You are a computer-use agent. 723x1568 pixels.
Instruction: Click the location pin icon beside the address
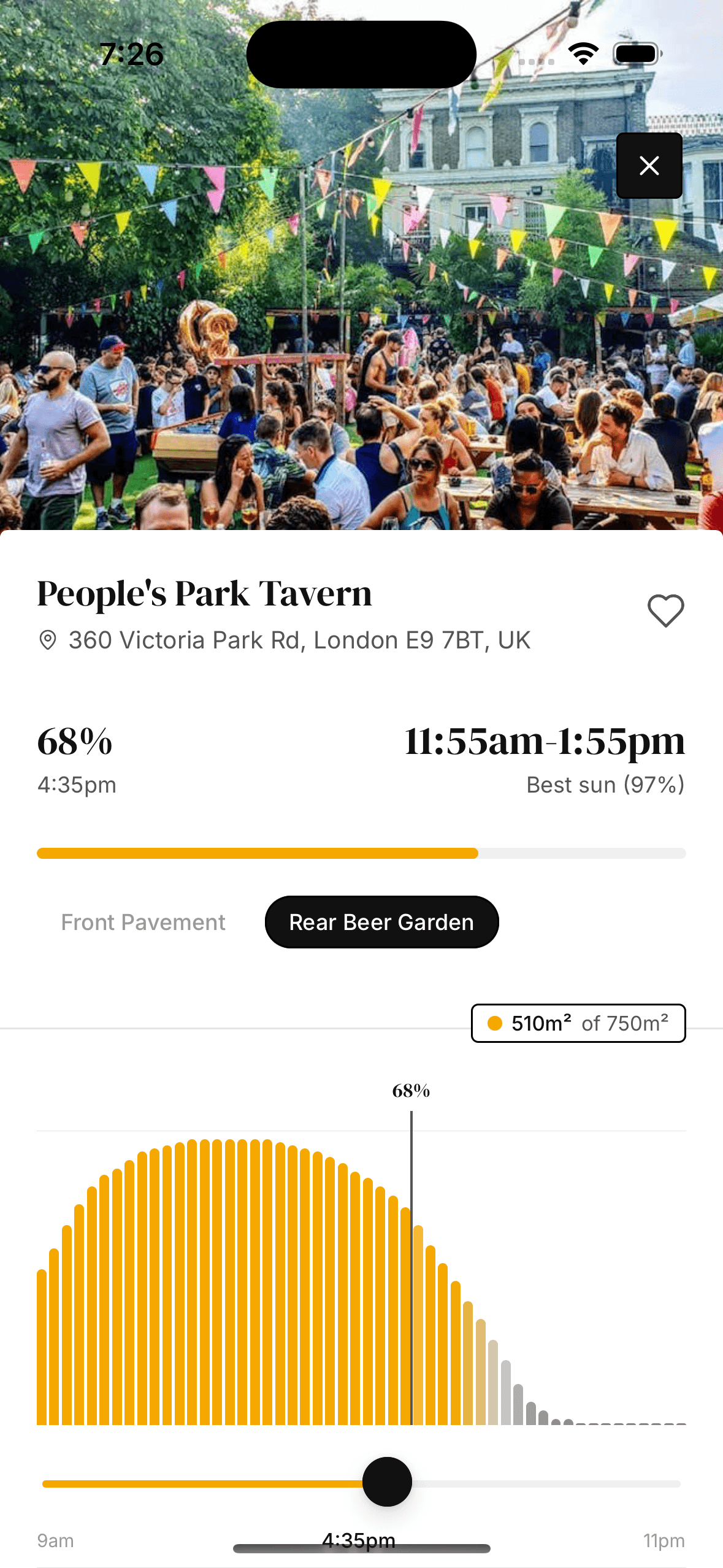[x=48, y=639]
